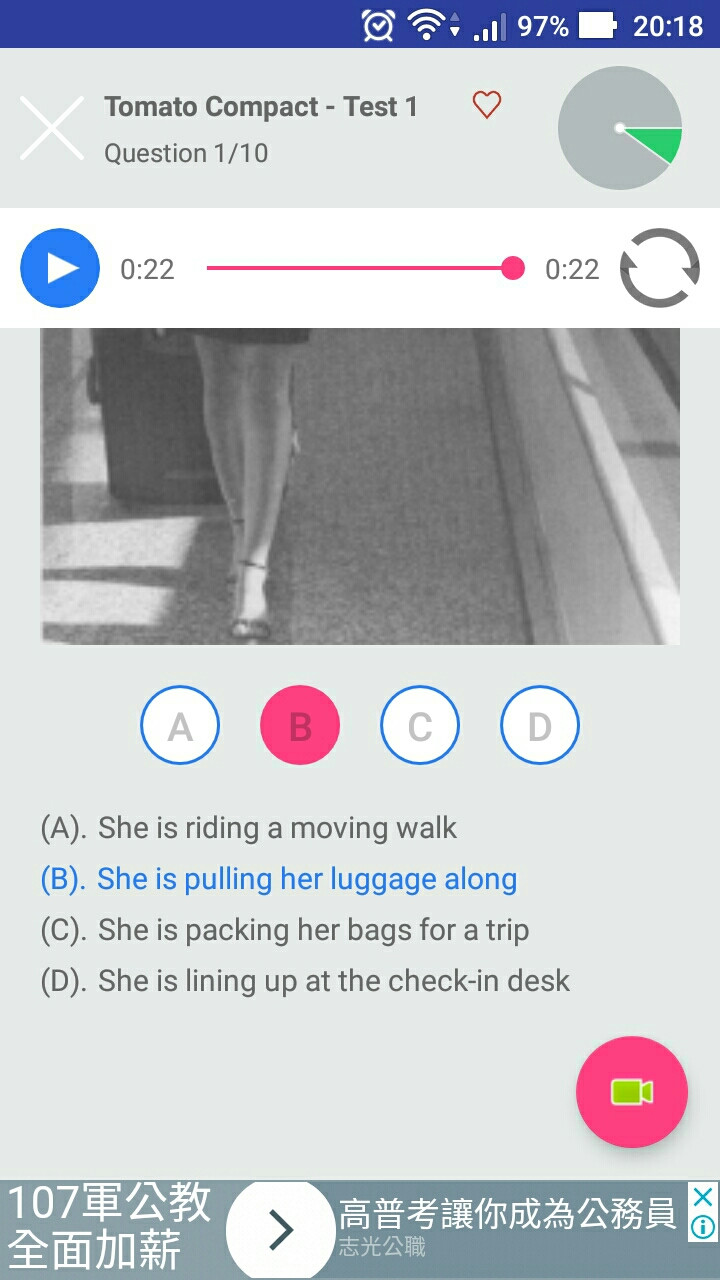
Task: Choose answer option C
Action: pos(420,725)
